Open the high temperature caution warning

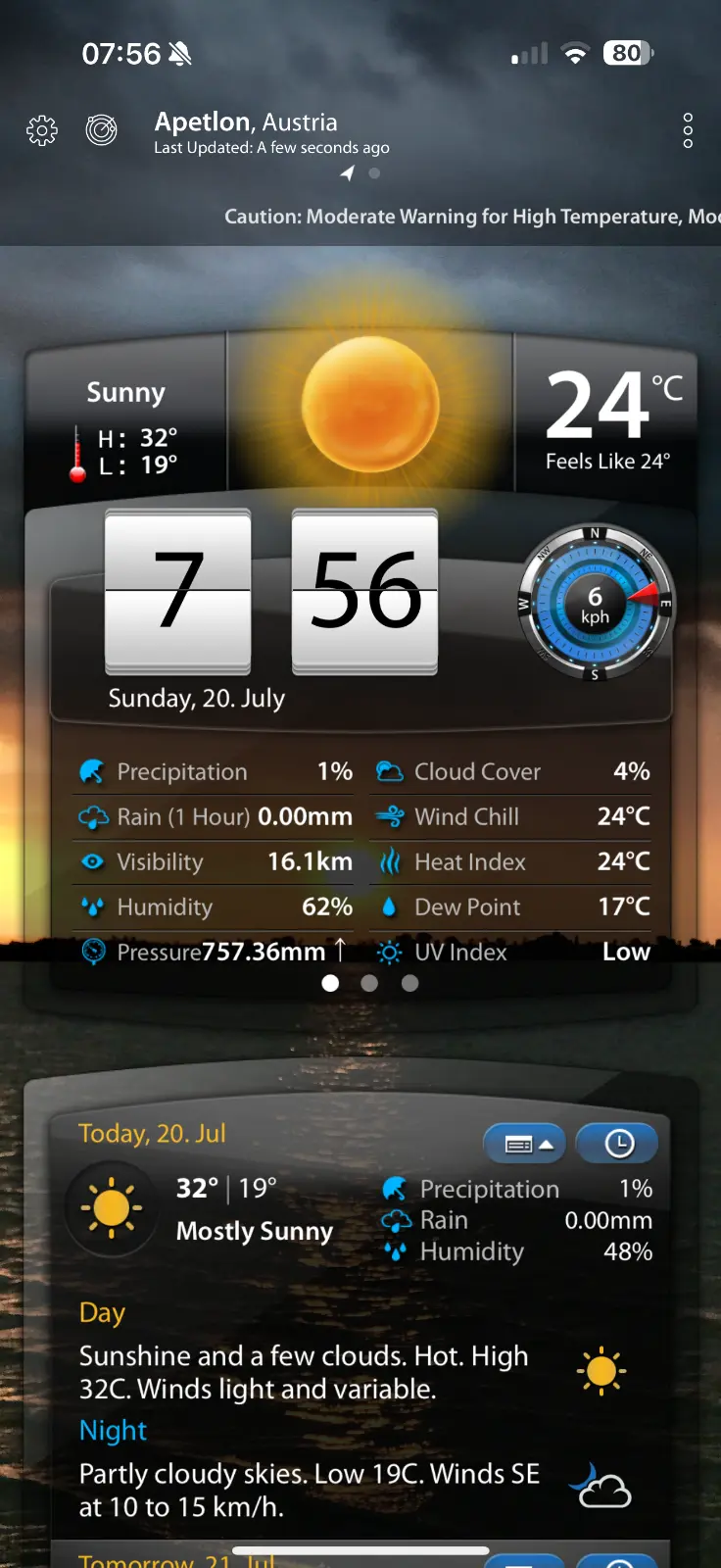point(472,217)
